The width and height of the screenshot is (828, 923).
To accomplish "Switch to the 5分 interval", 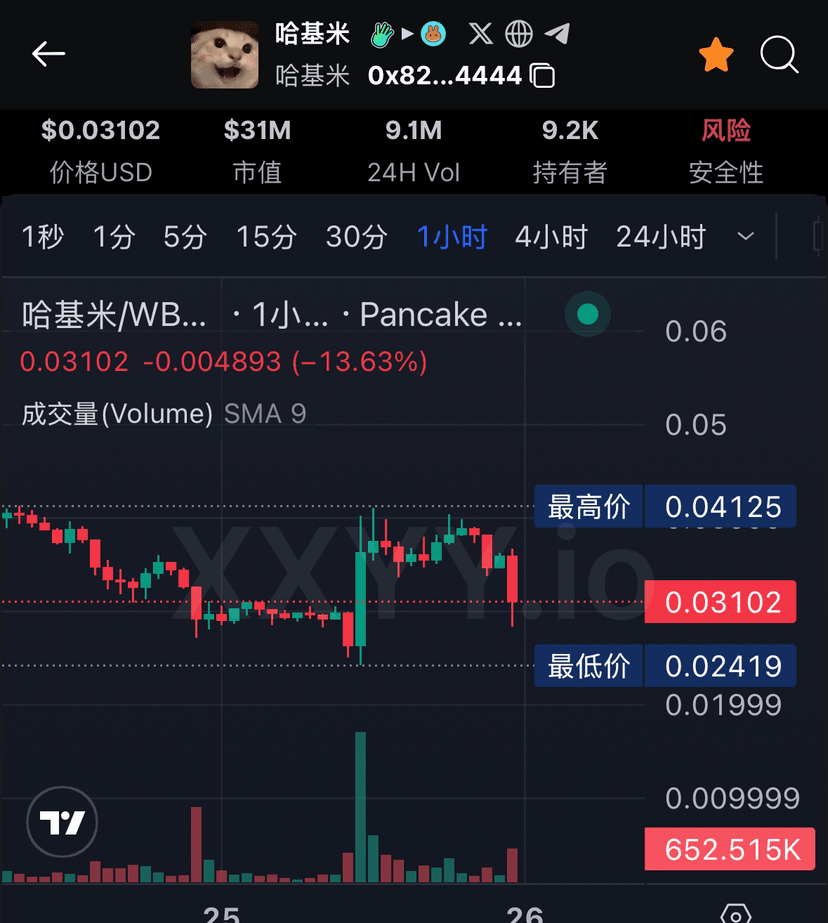I will click(185, 237).
